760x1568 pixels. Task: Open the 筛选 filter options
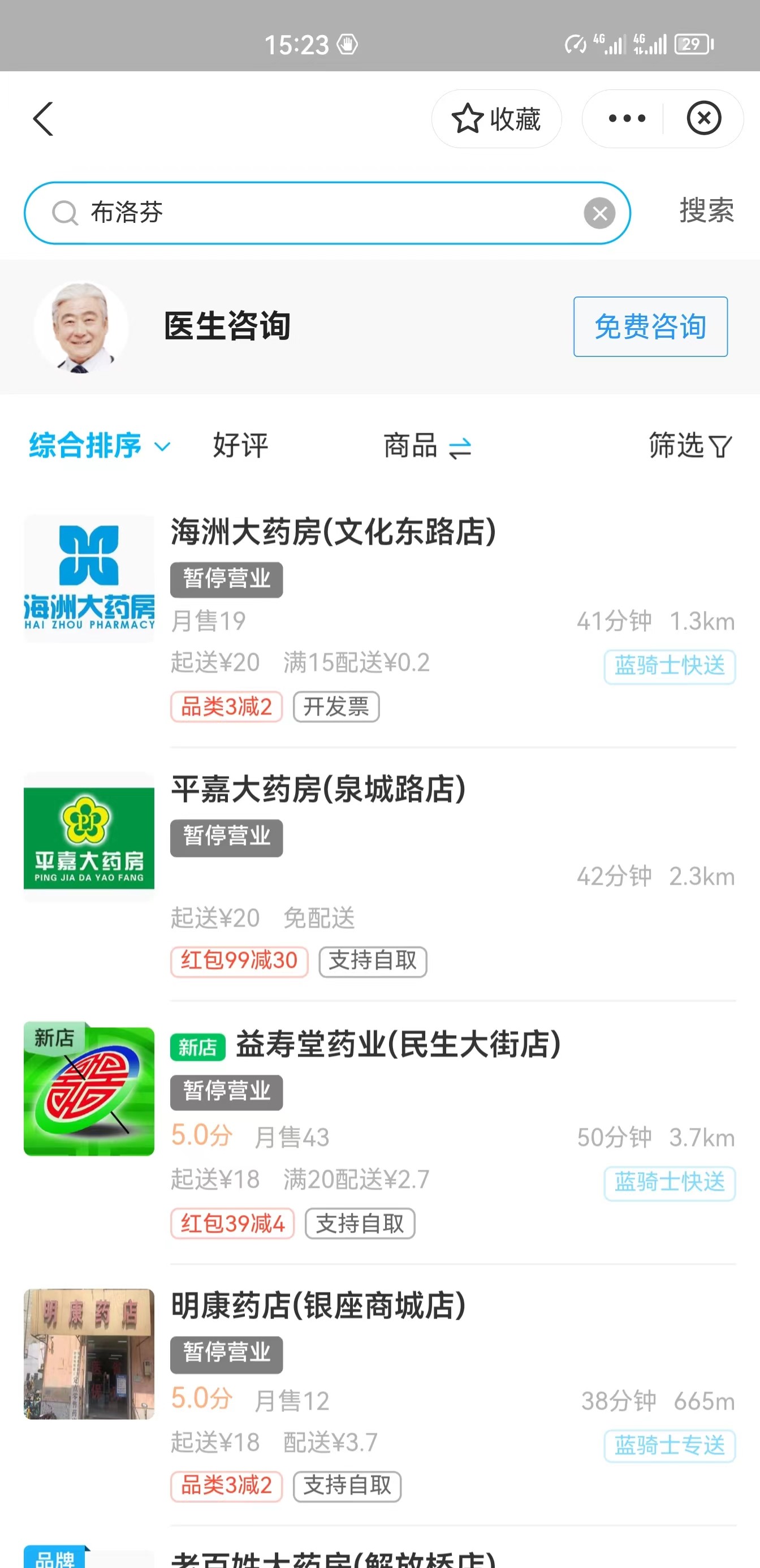tap(689, 446)
